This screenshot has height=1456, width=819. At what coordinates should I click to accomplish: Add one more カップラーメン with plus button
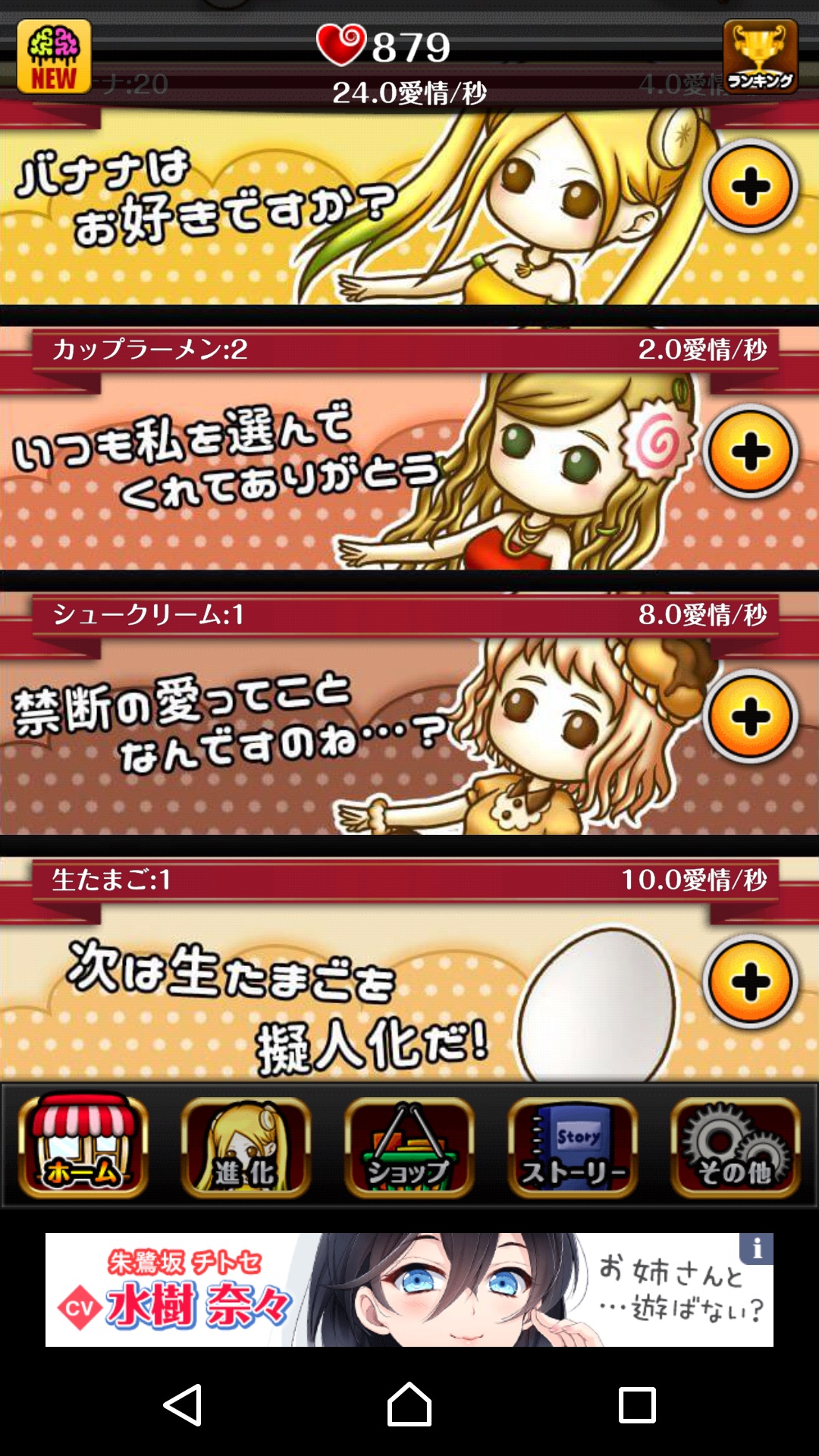[x=751, y=452]
